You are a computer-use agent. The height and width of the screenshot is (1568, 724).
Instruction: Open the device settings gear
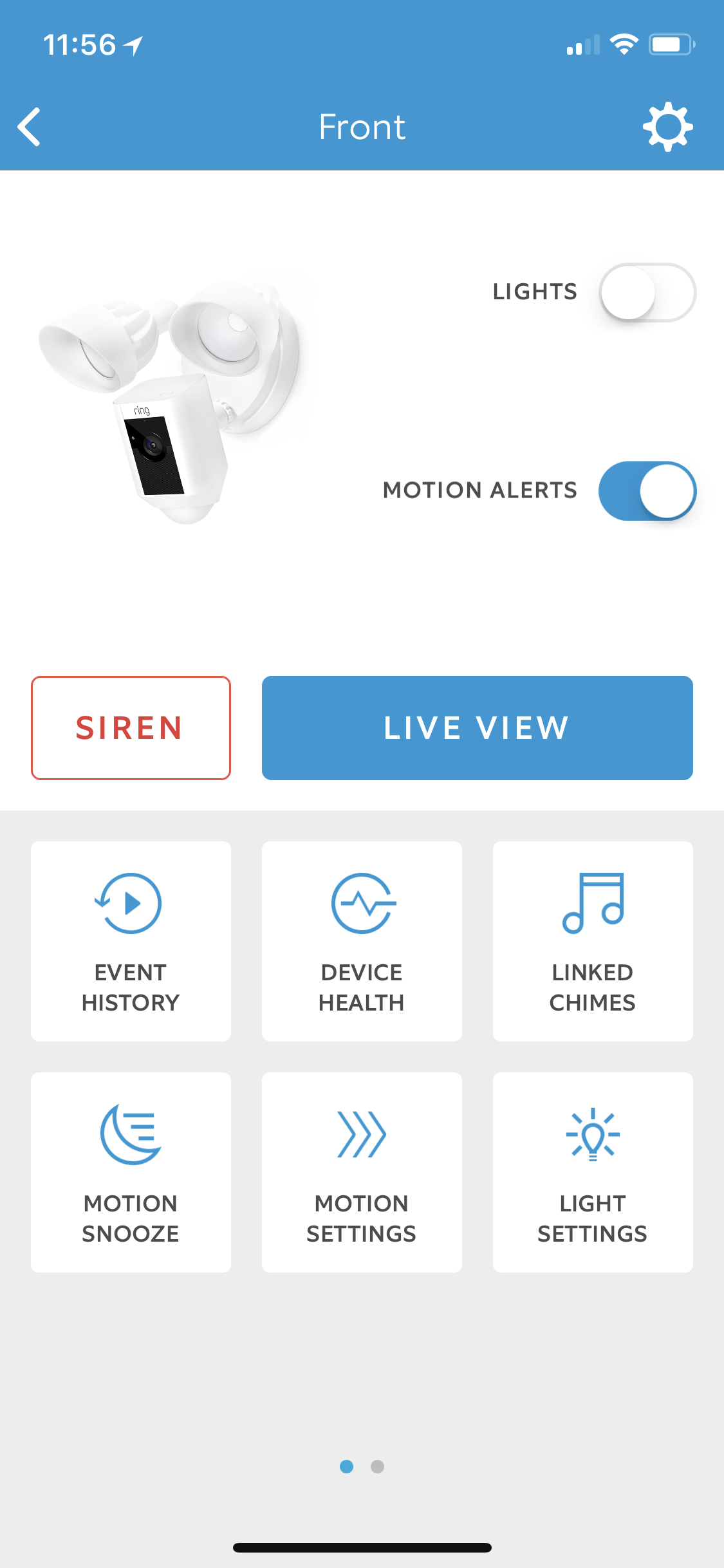[x=667, y=127]
